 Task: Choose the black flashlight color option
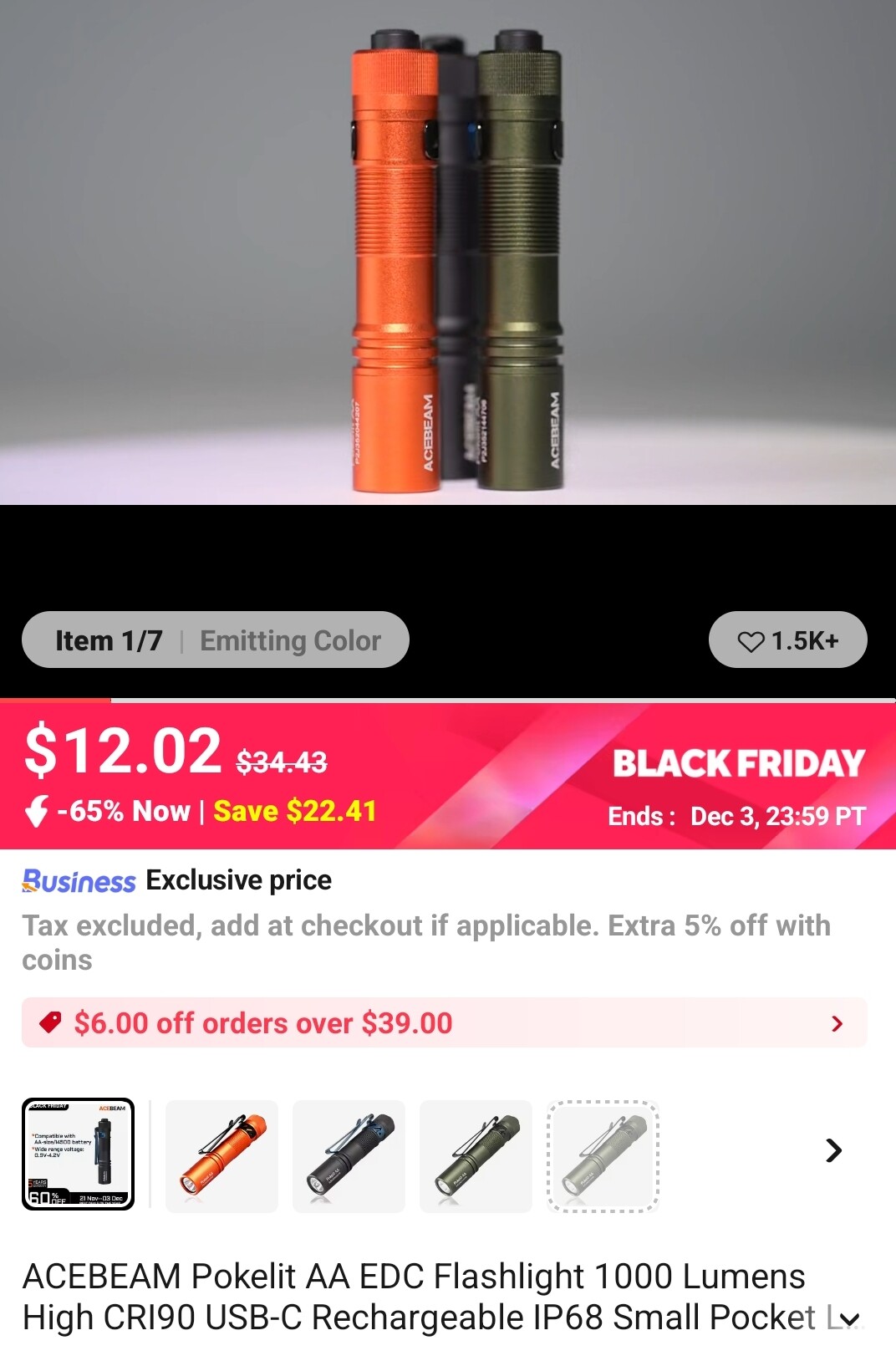(349, 1156)
